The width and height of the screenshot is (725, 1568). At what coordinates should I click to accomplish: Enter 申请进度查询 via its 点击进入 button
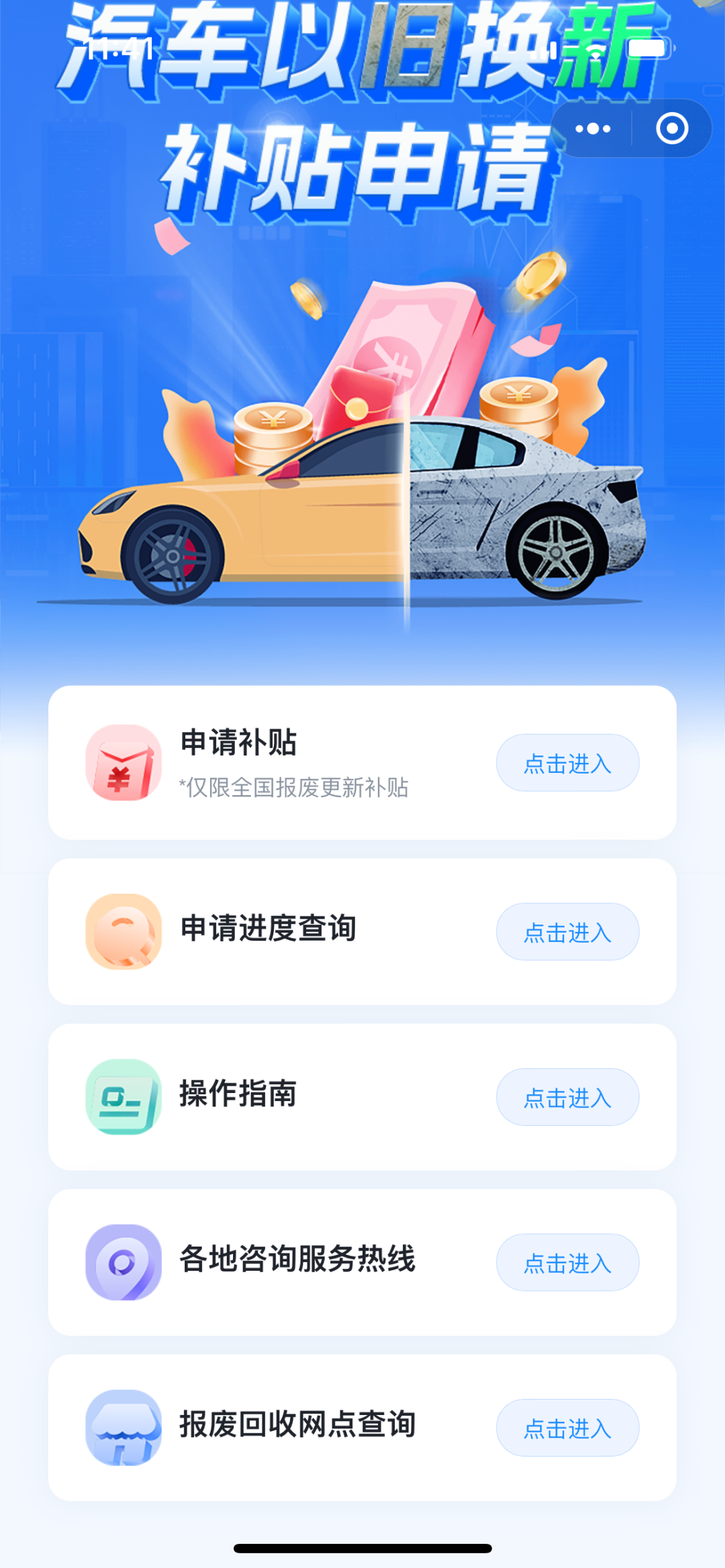click(x=567, y=932)
